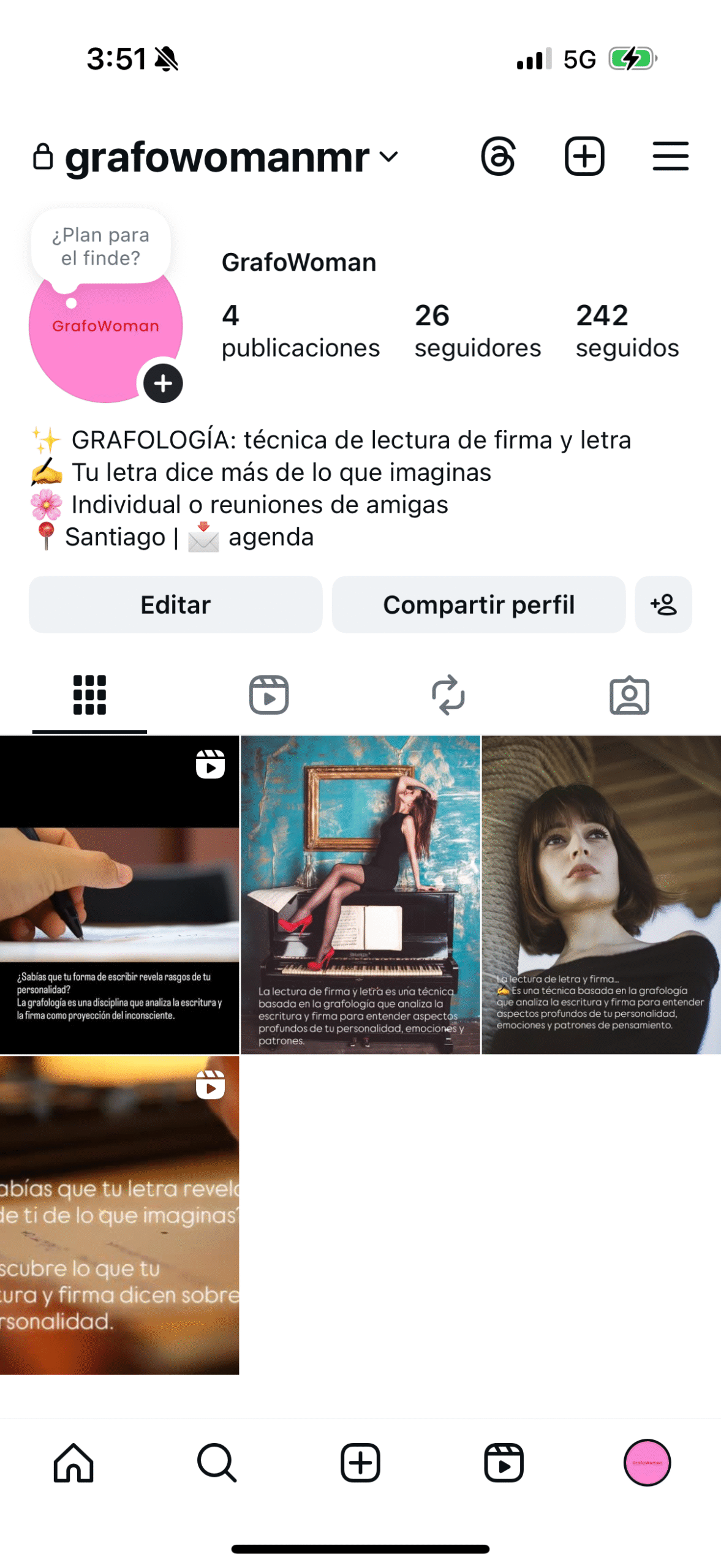
Task: Open the "¿Plan para el finde?" note bubble
Action: [100, 246]
